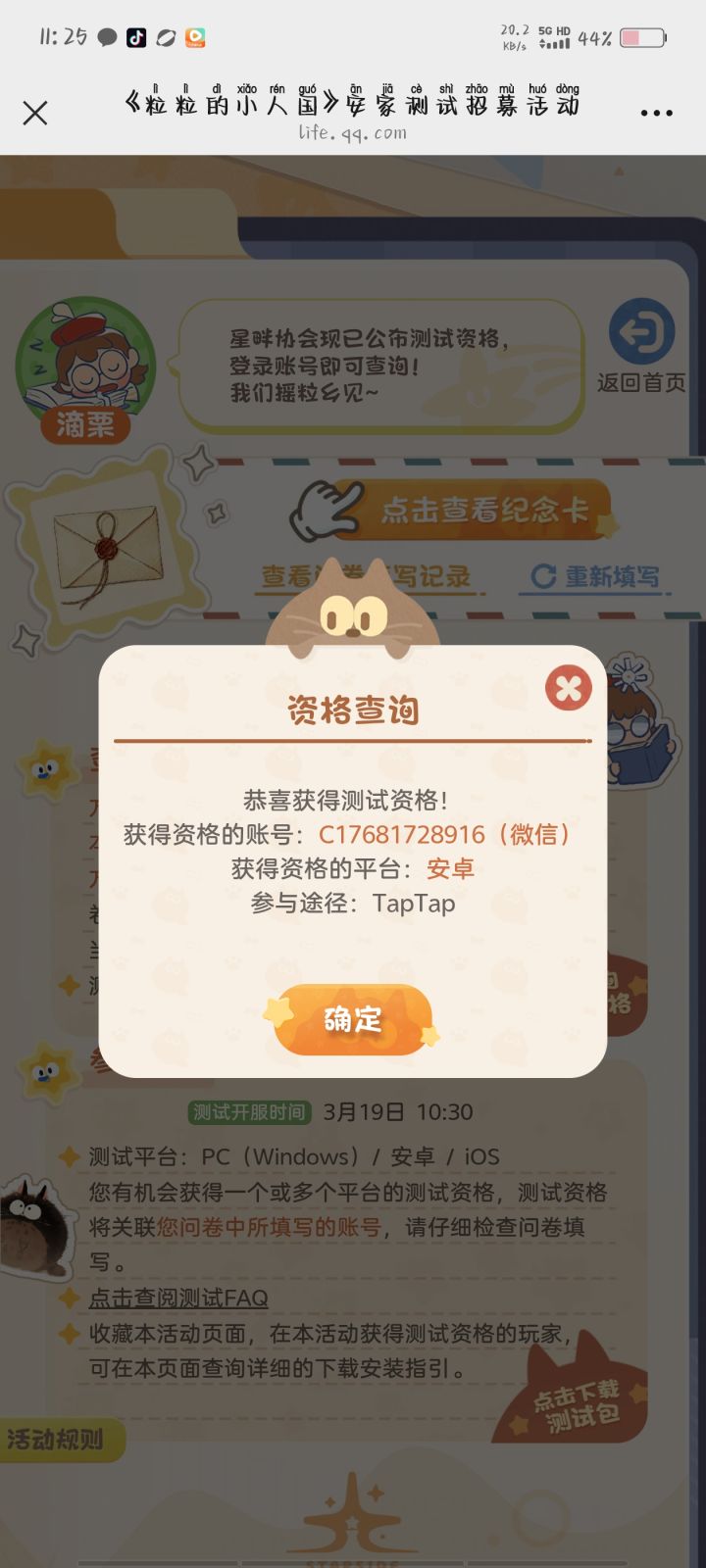Tap the X to exit the activity page
This screenshot has height=1568, width=706.
tap(35, 114)
